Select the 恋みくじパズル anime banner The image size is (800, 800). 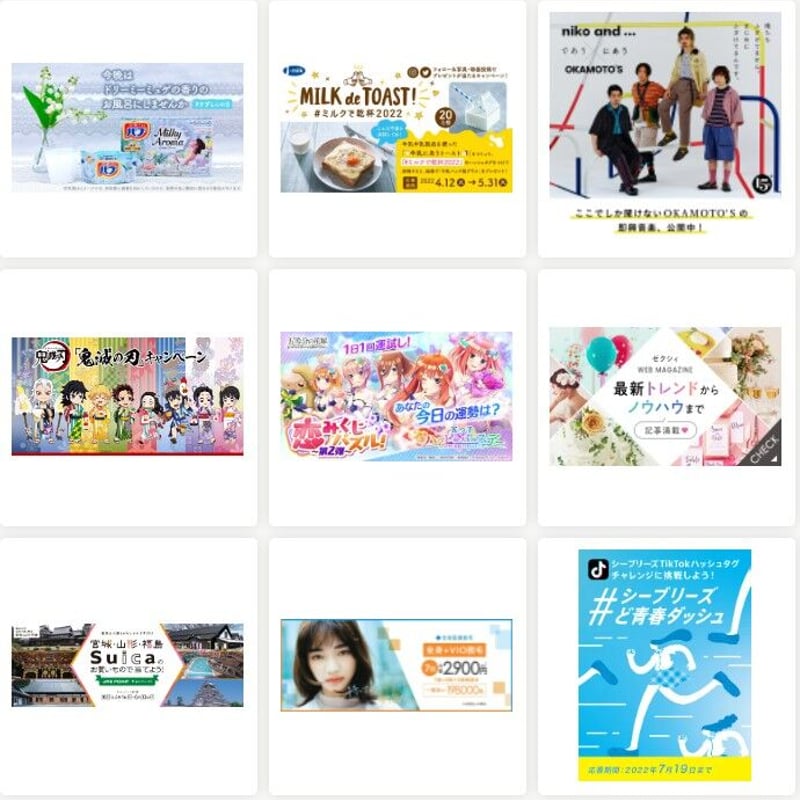point(397,396)
